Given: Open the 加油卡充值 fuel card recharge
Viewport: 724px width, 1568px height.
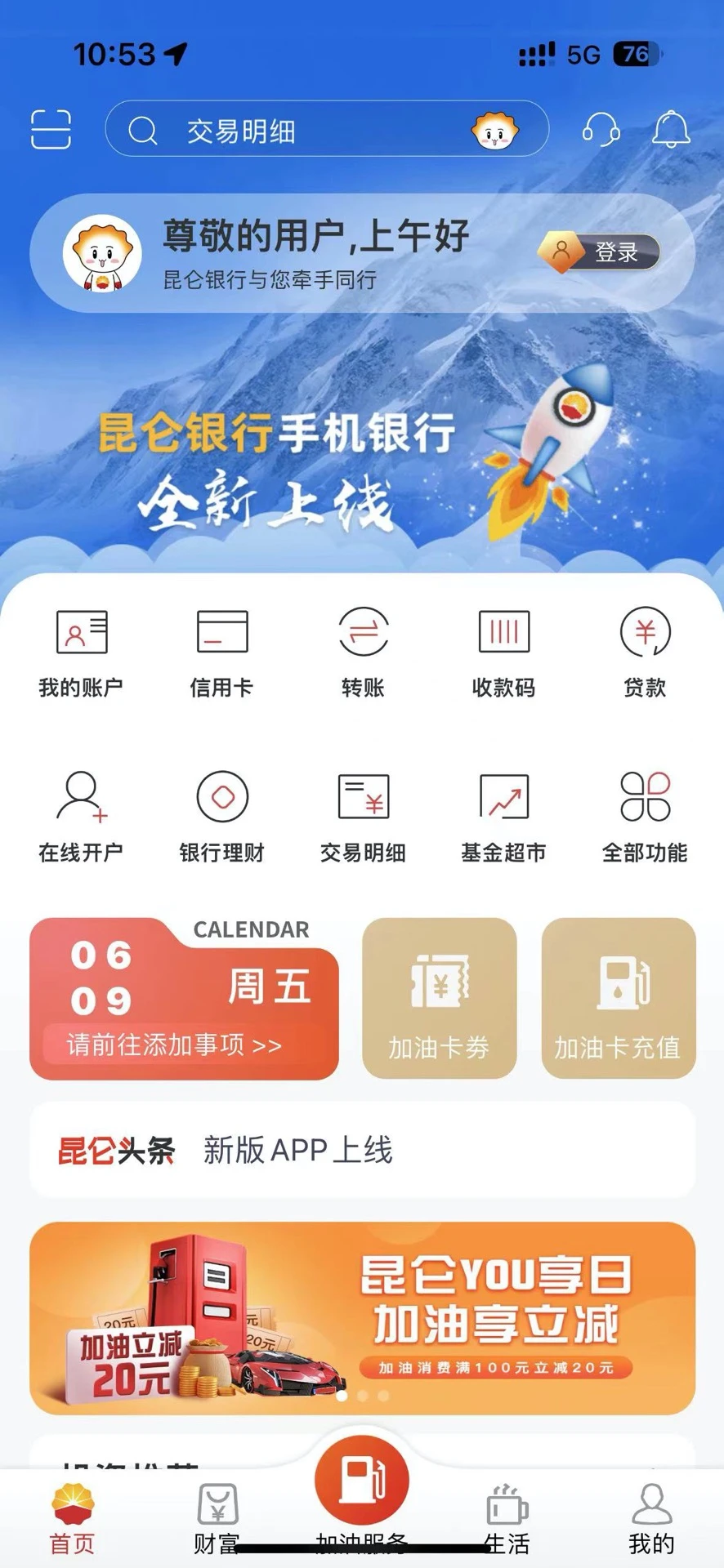Looking at the screenshot, I should point(619,998).
